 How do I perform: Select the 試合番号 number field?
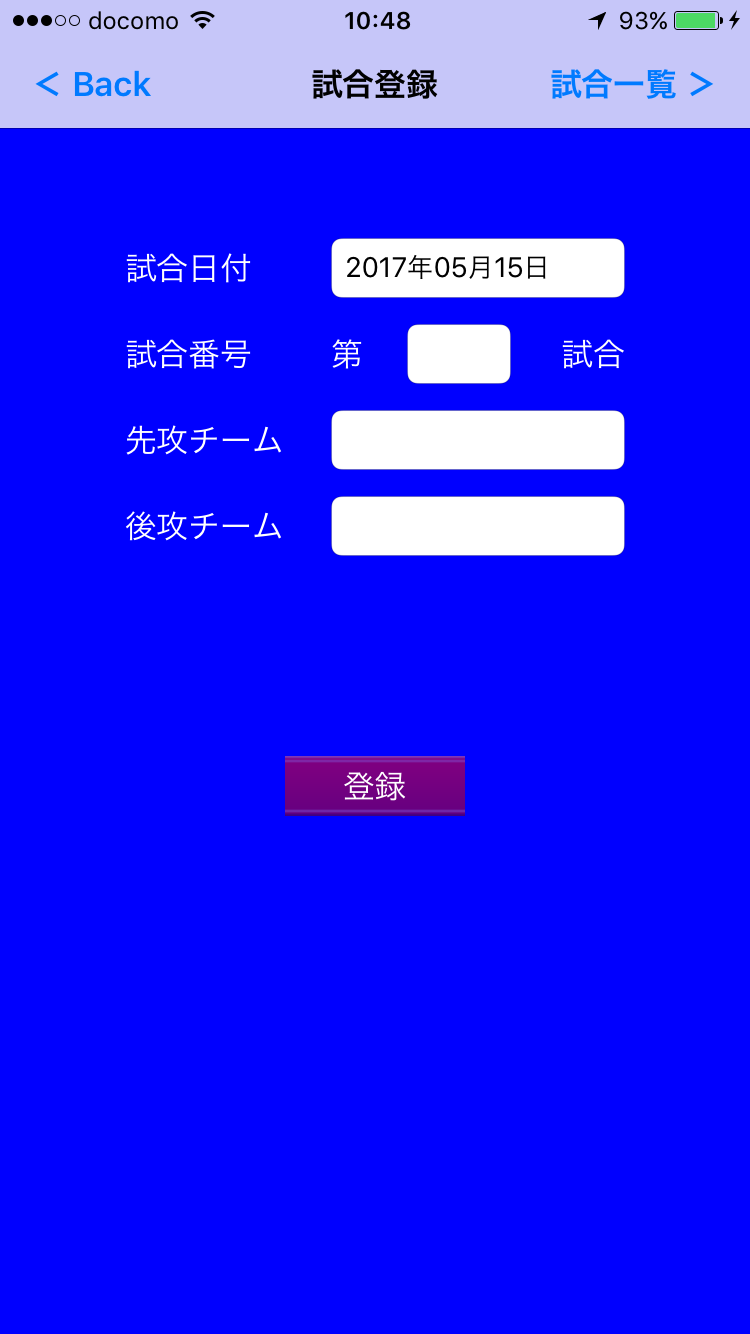(x=459, y=354)
